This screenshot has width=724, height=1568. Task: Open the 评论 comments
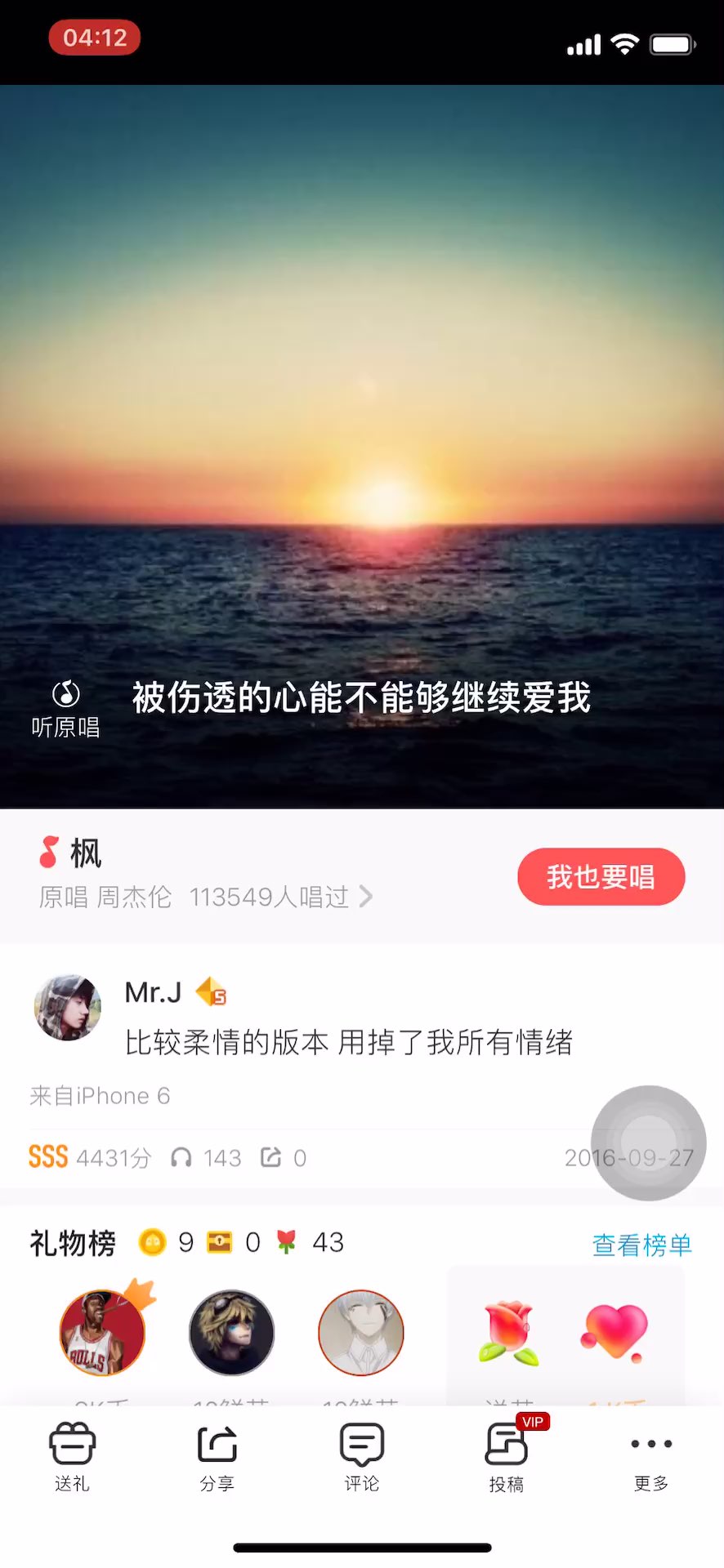point(361,1457)
